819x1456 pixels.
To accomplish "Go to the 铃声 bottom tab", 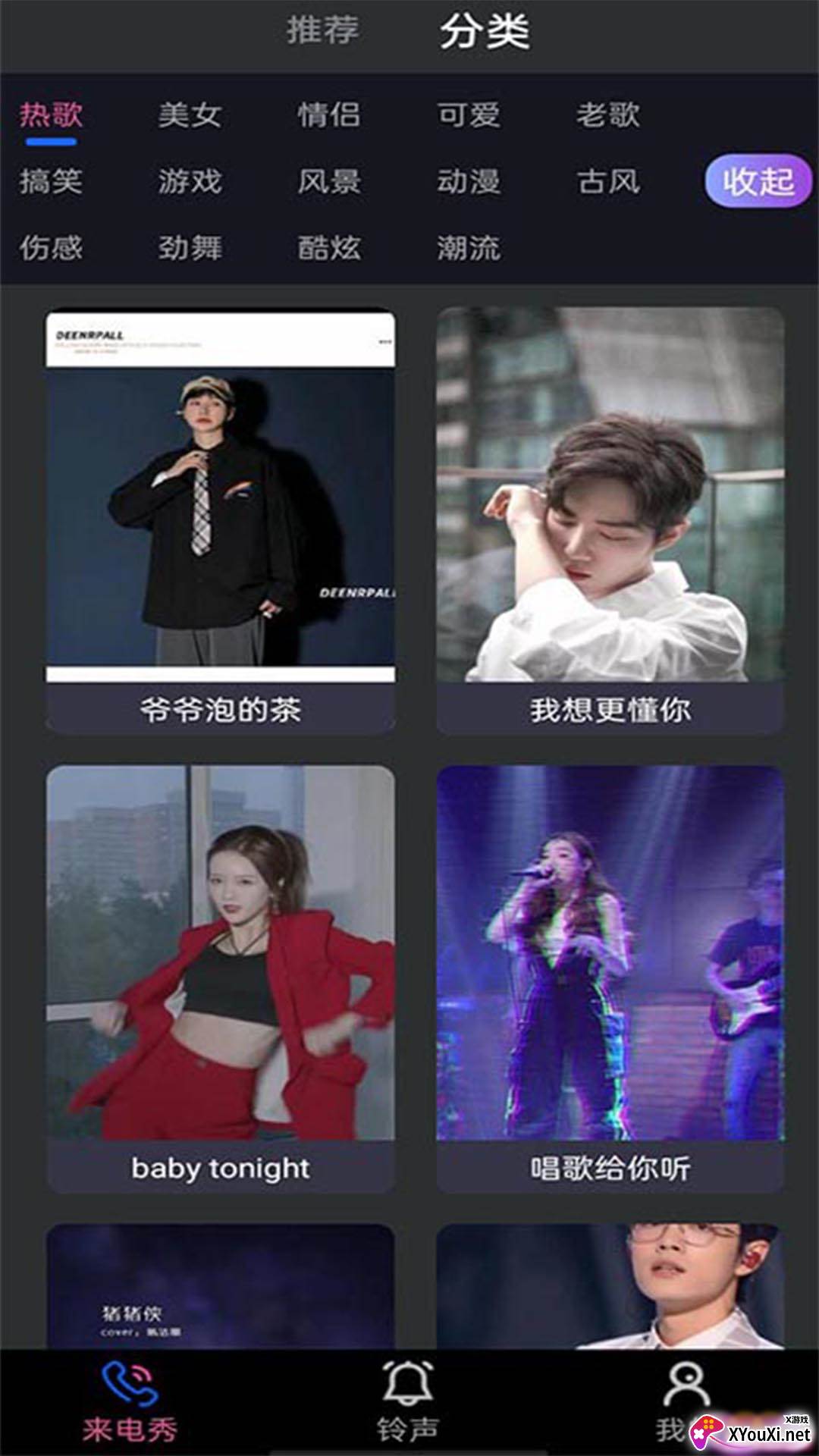I will [x=408, y=1401].
